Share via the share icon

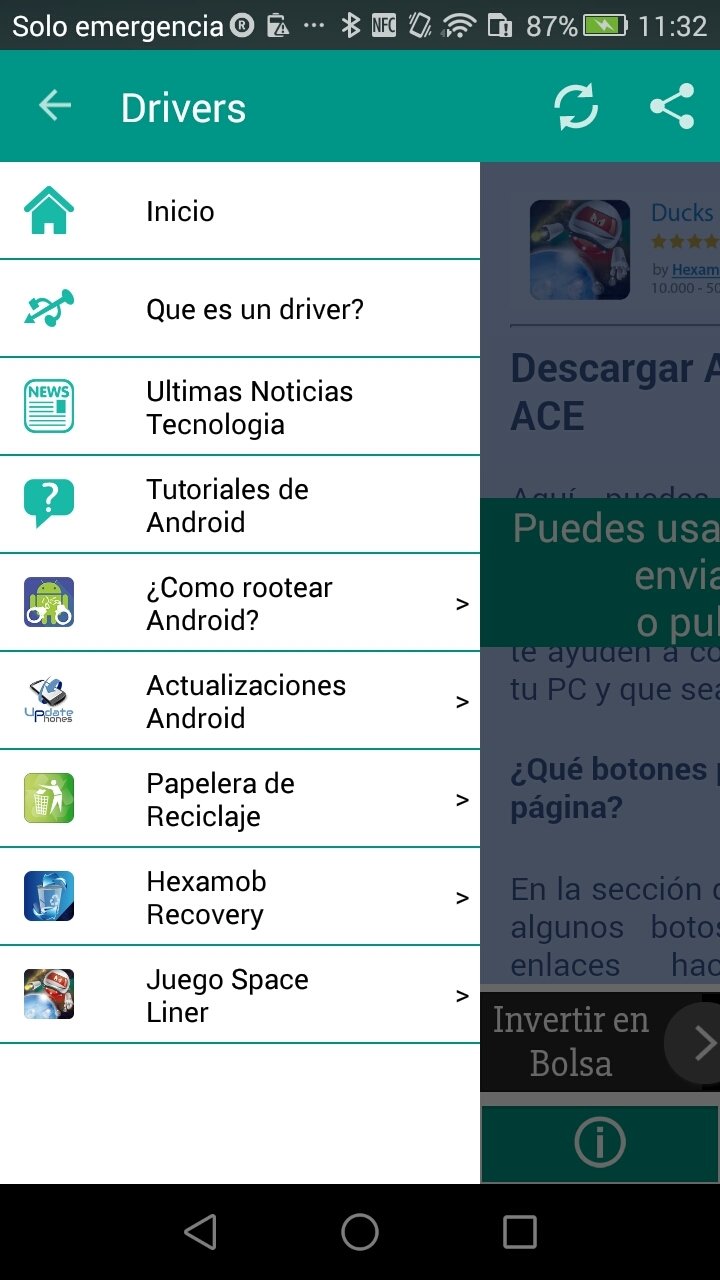point(672,106)
